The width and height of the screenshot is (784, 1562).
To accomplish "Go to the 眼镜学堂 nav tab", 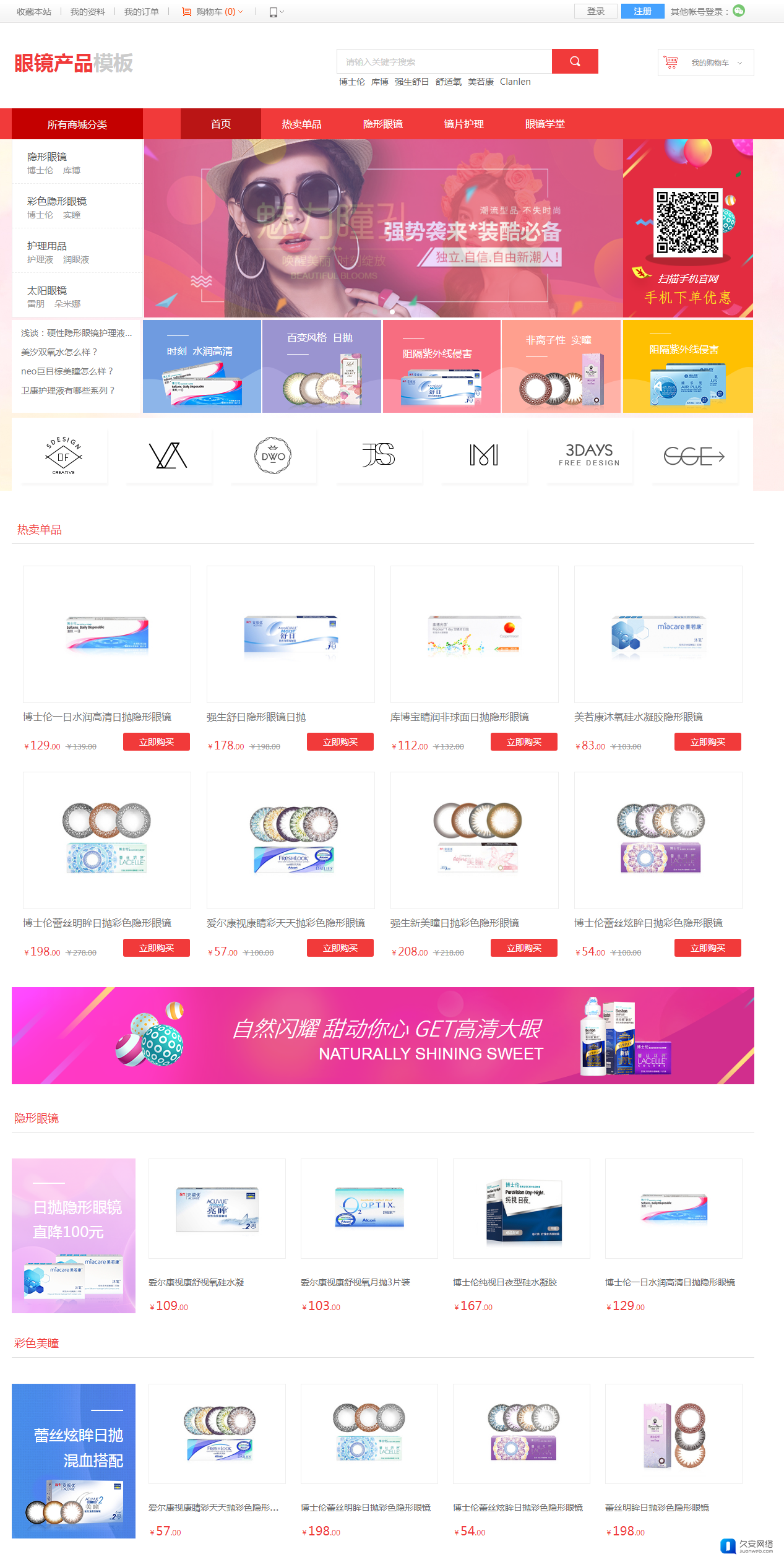I will [x=545, y=124].
